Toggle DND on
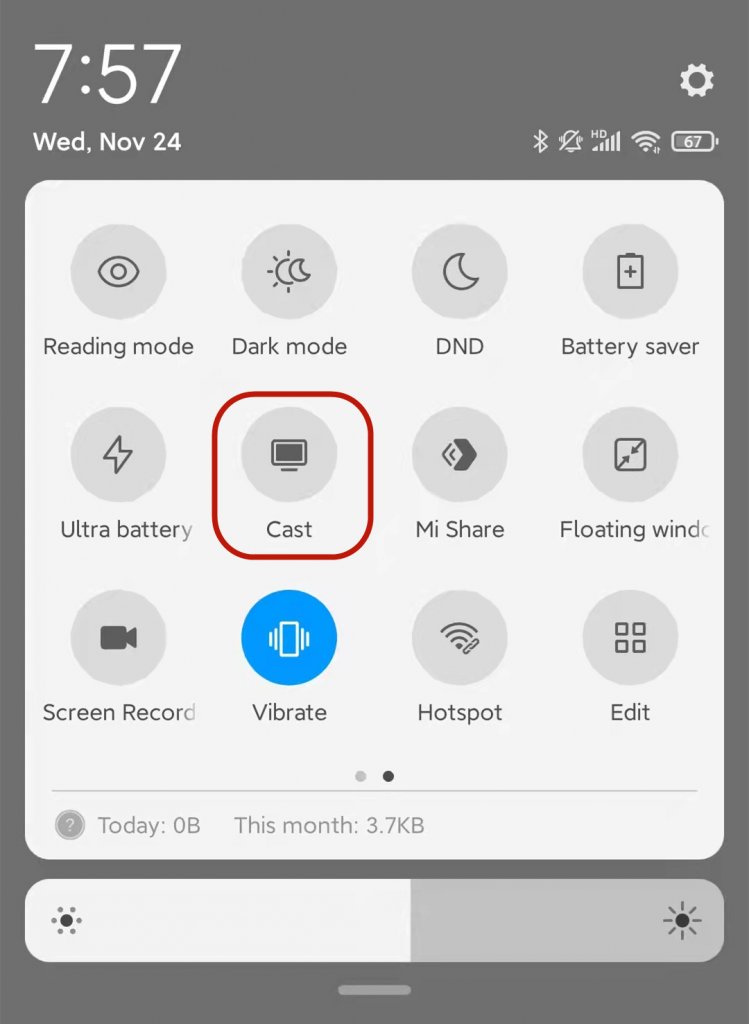This screenshot has height=1024, width=749. [x=460, y=272]
